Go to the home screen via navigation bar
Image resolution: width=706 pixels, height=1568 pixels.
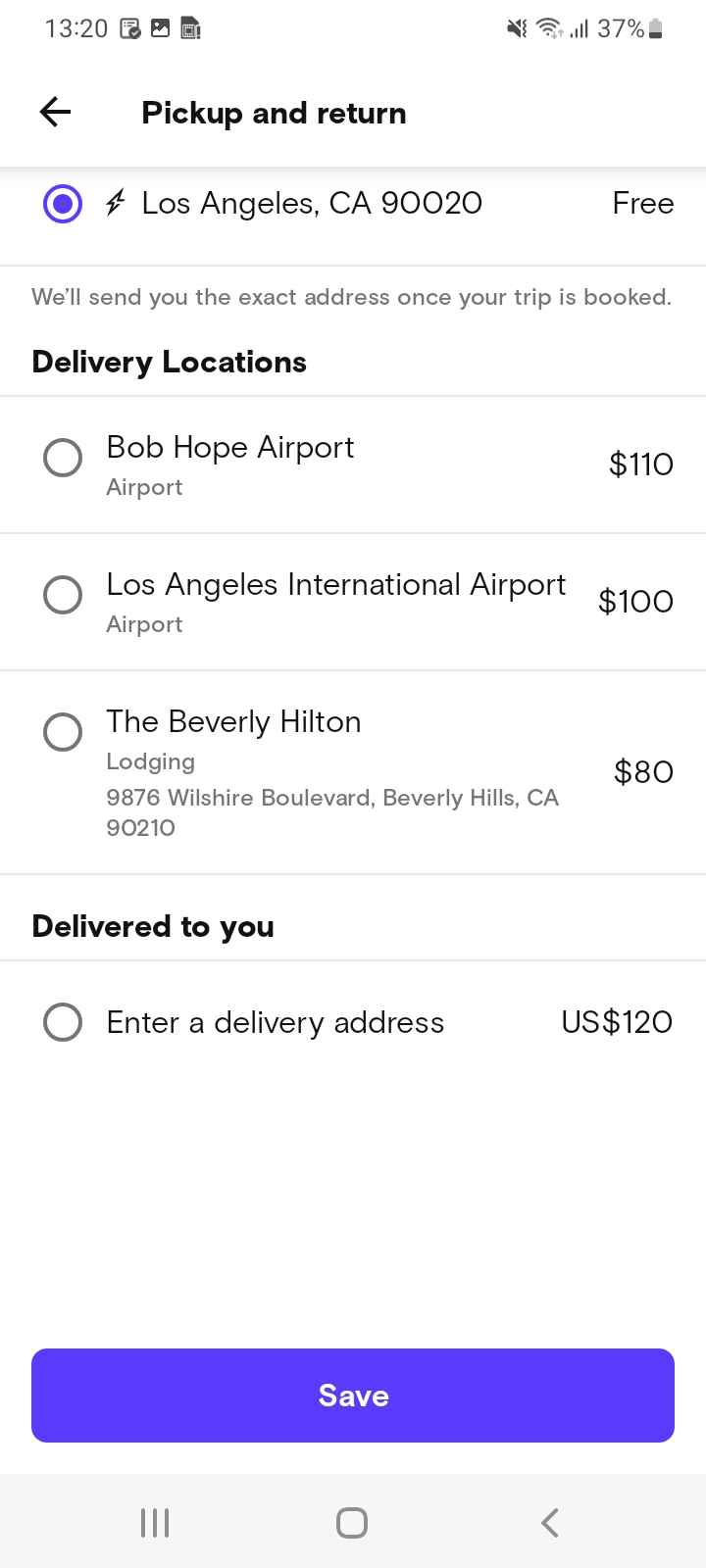point(352,1523)
